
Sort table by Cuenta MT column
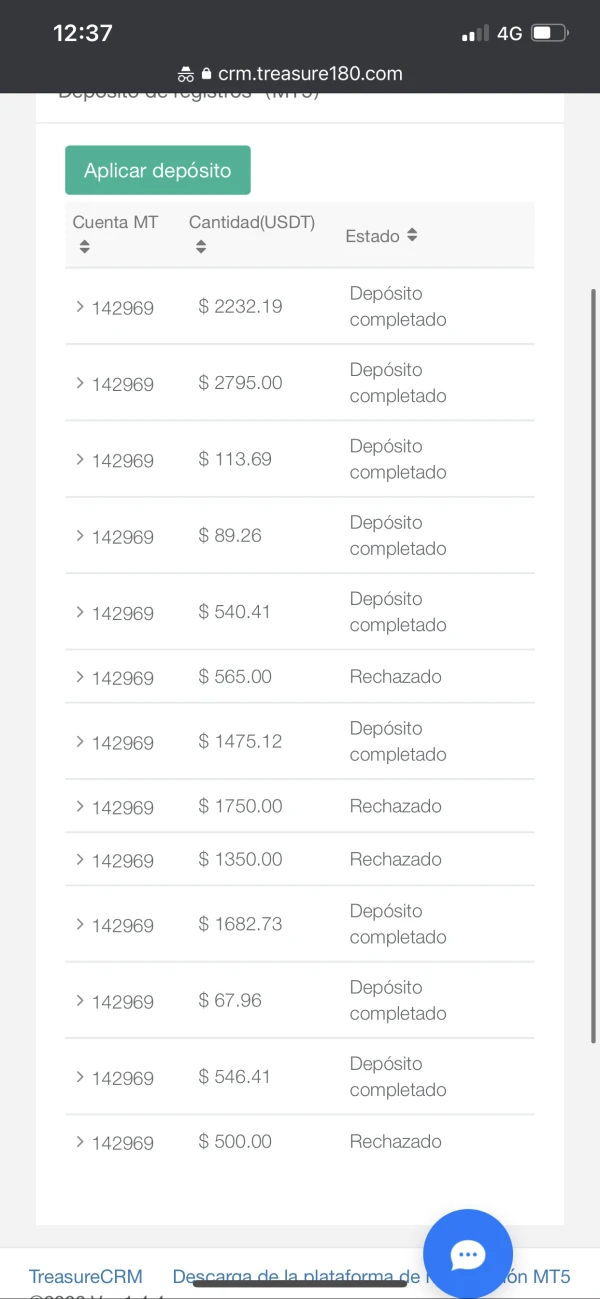(85, 246)
